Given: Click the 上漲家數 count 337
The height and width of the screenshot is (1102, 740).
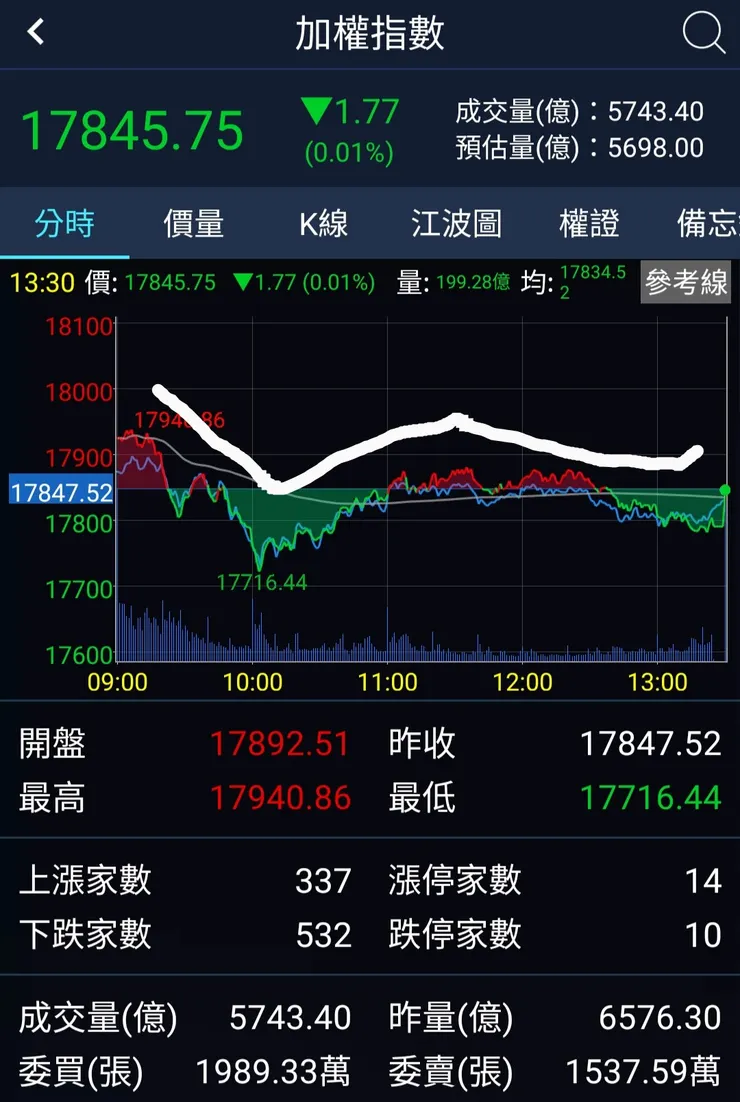Looking at the screenshot, I should (x=325, y=881).
